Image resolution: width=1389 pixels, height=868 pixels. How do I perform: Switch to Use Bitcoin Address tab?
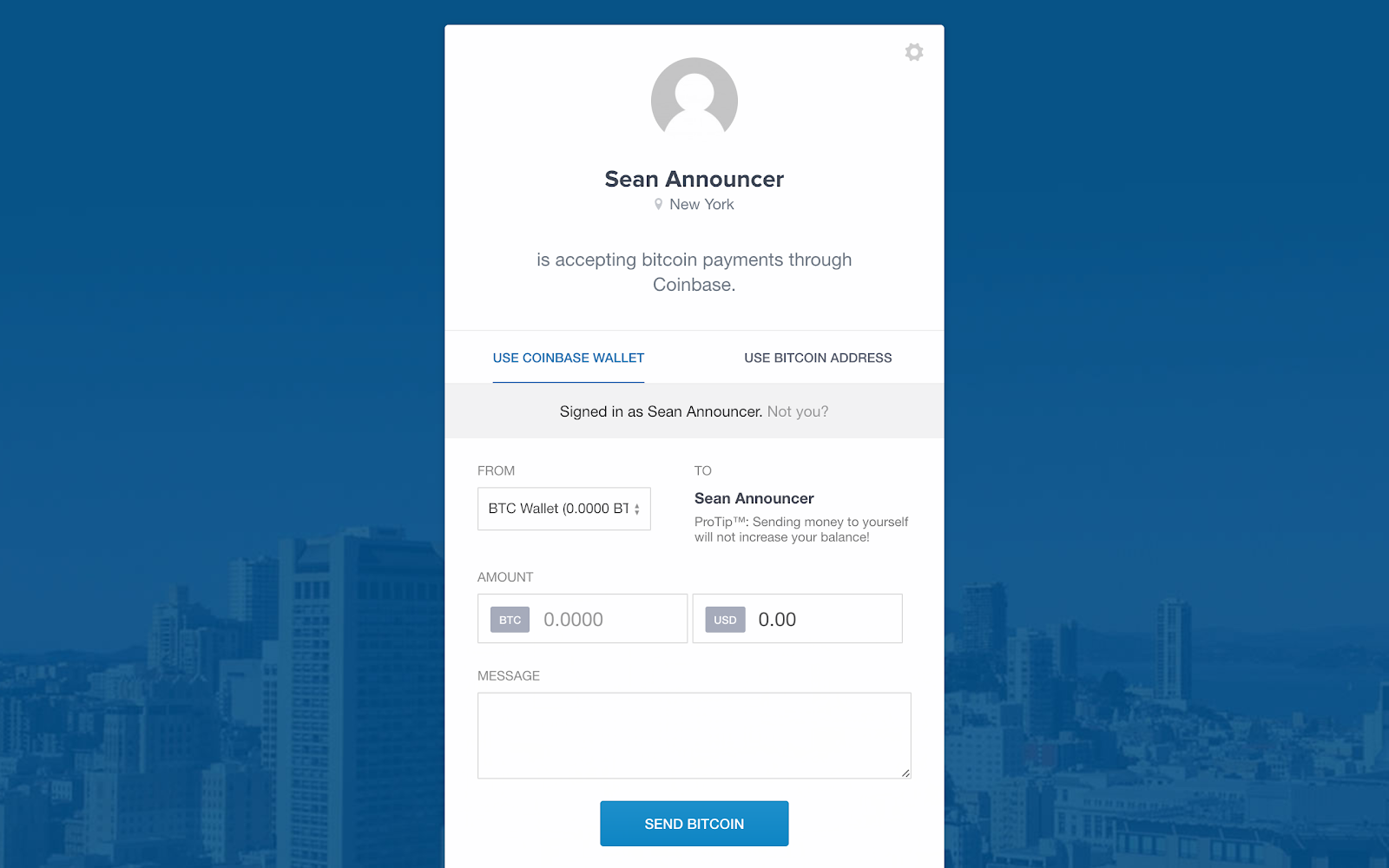[818, 358]
